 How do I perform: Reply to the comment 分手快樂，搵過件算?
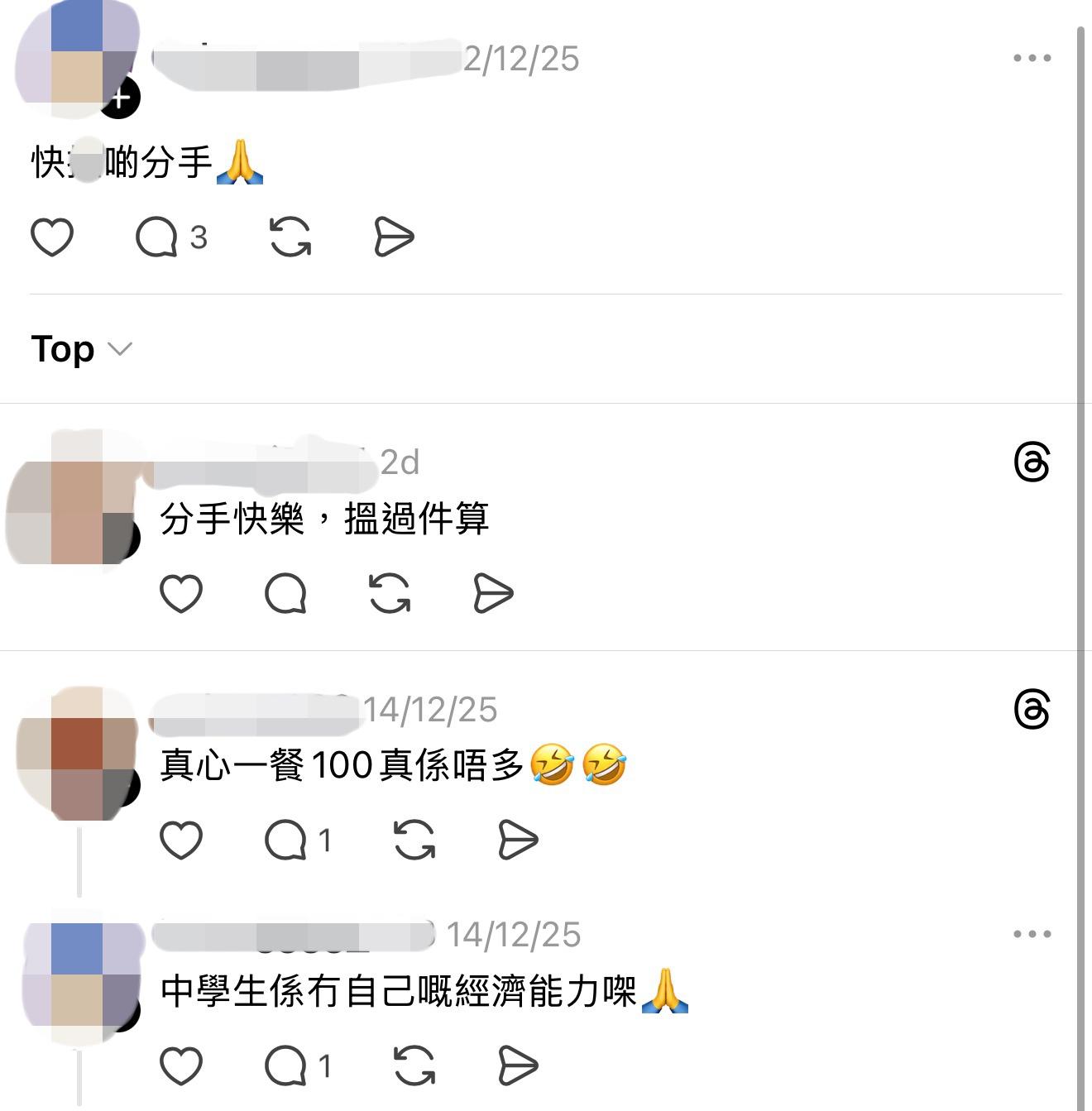click(285, 593)
